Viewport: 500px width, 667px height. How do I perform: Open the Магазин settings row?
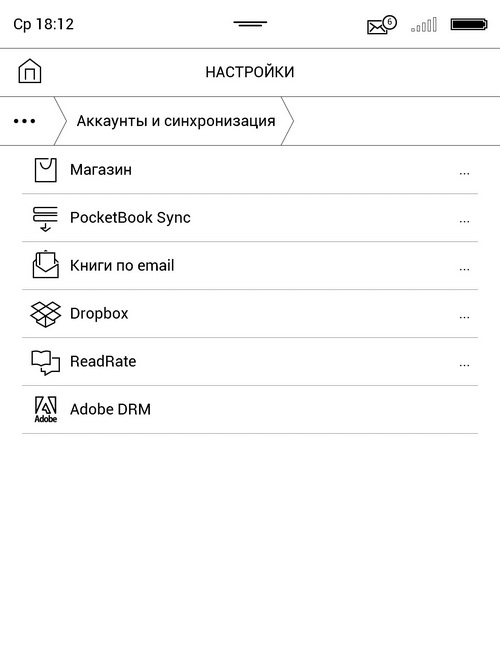[x=250, y=170]
